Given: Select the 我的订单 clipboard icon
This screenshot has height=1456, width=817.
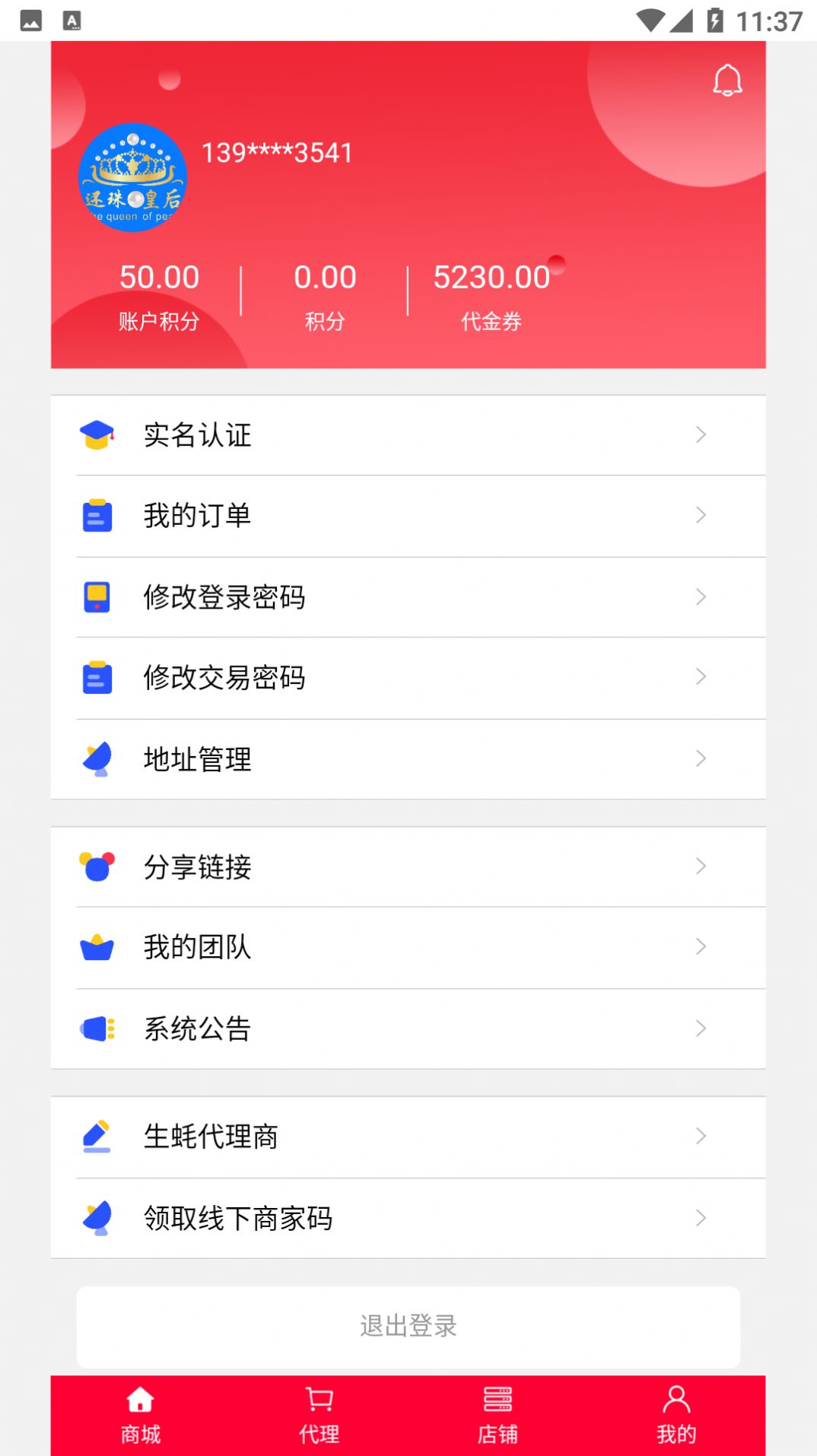Looking at the screenshot, I should 97,516.
